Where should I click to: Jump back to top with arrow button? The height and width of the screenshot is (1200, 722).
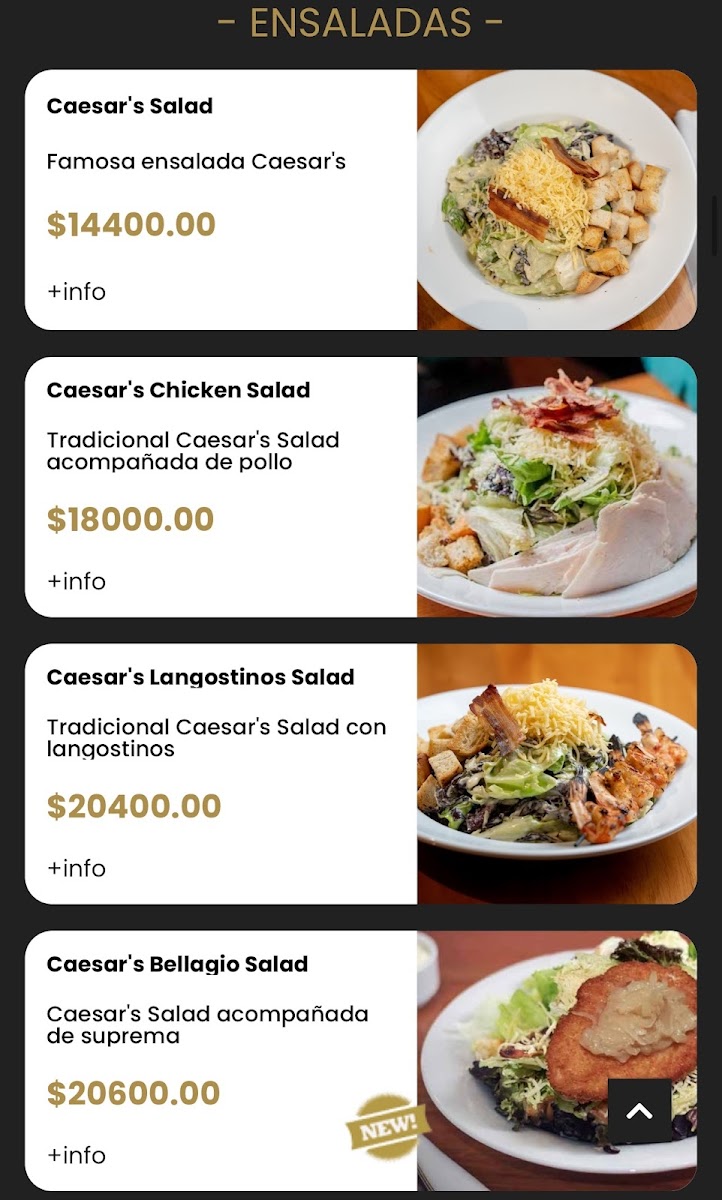(639, 1111)
